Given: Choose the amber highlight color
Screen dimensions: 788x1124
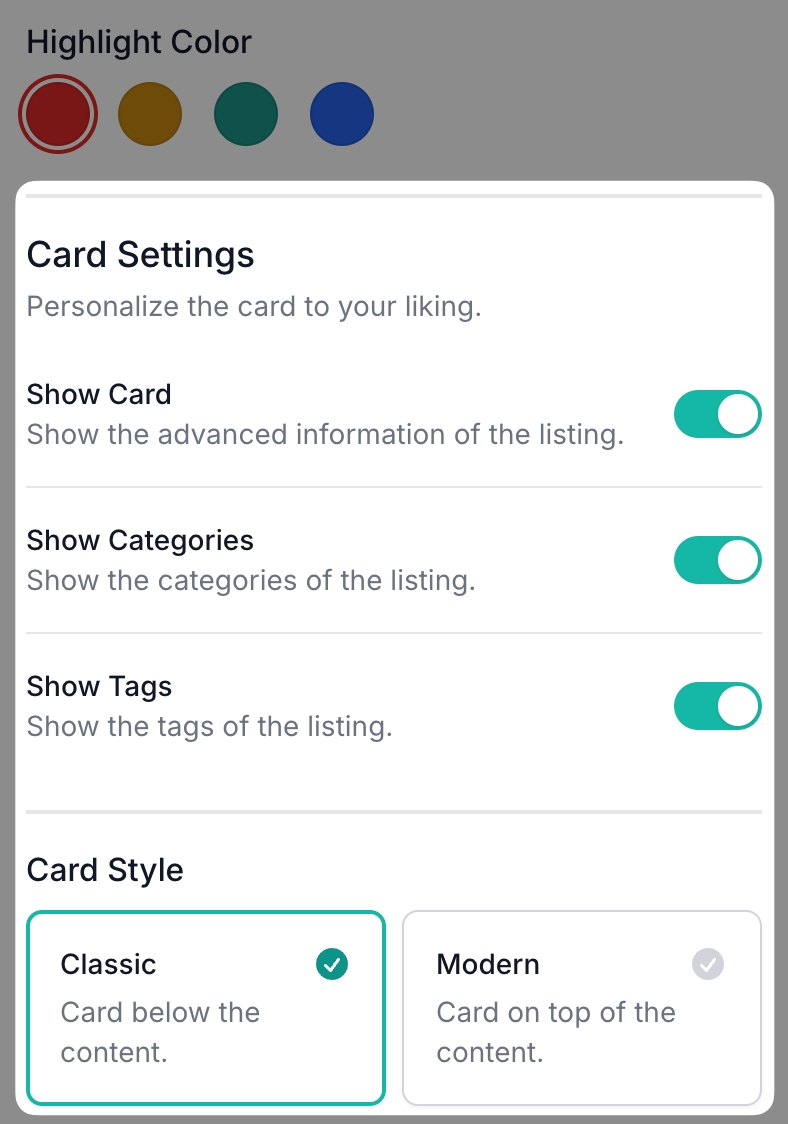Looking at the screenshot, I should tap(150, 114).
